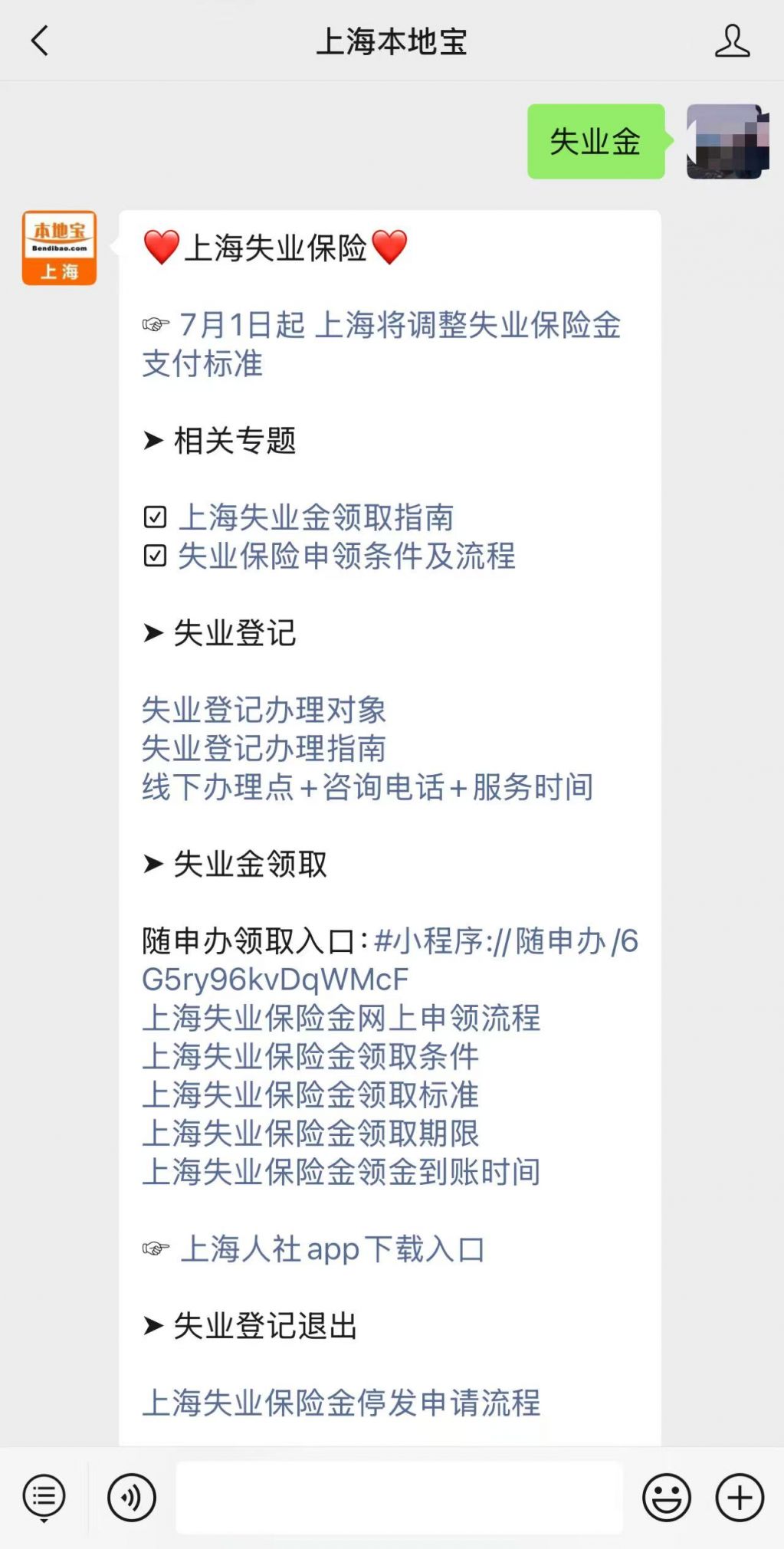
Task: Go back from the 上海本地宝 chat
Action: [40, 41]
